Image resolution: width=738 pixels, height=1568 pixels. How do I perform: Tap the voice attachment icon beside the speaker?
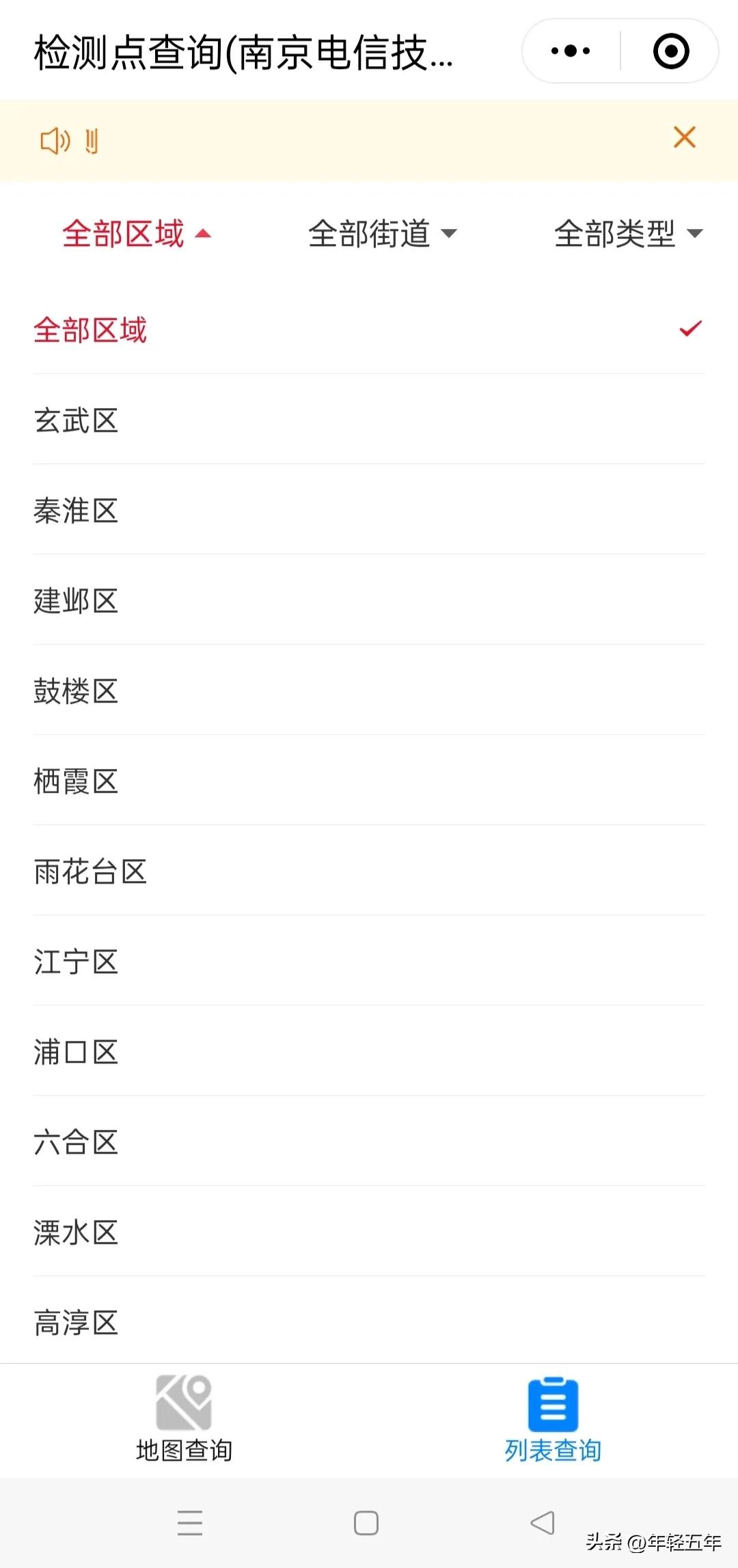tap(91, 141)
